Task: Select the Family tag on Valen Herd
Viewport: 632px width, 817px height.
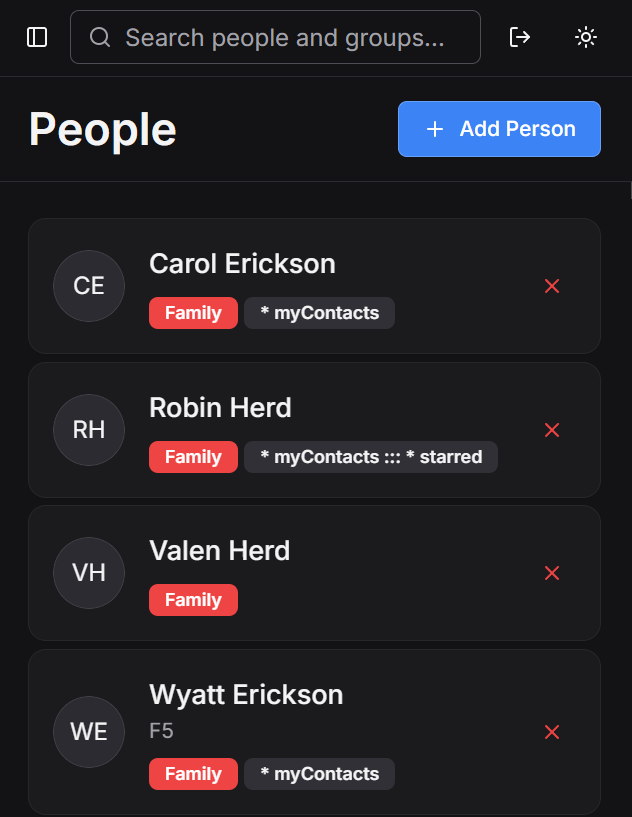Action: click(x=193, y=600)
